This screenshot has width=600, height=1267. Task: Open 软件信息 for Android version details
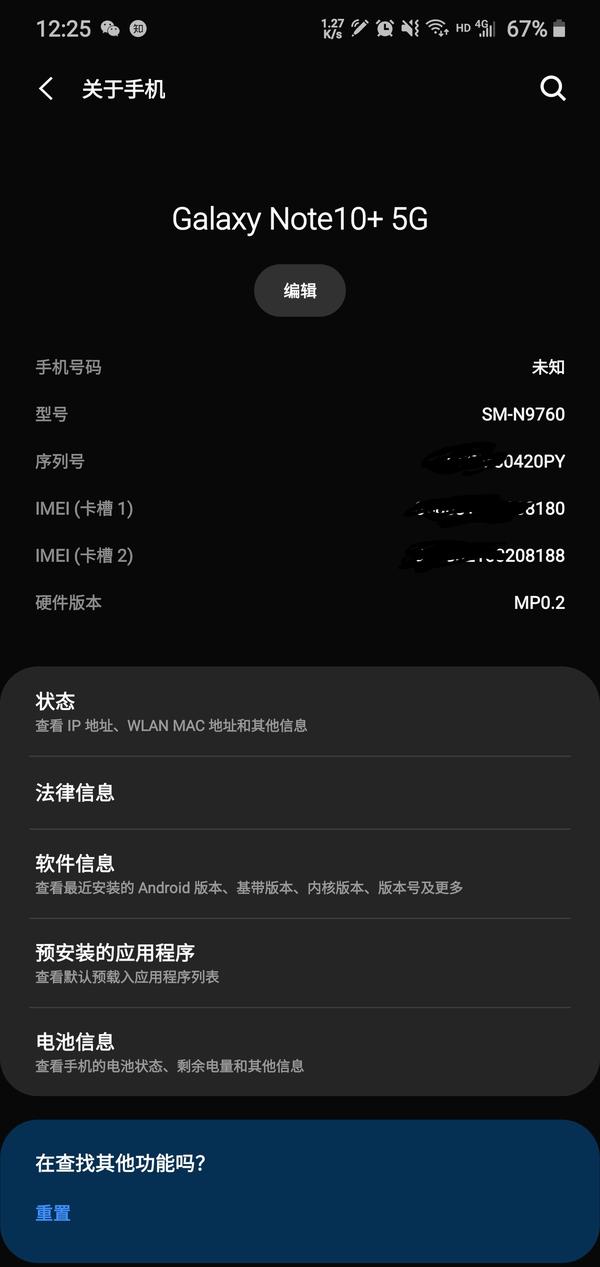pyautogui.click(x=300, y=873)
